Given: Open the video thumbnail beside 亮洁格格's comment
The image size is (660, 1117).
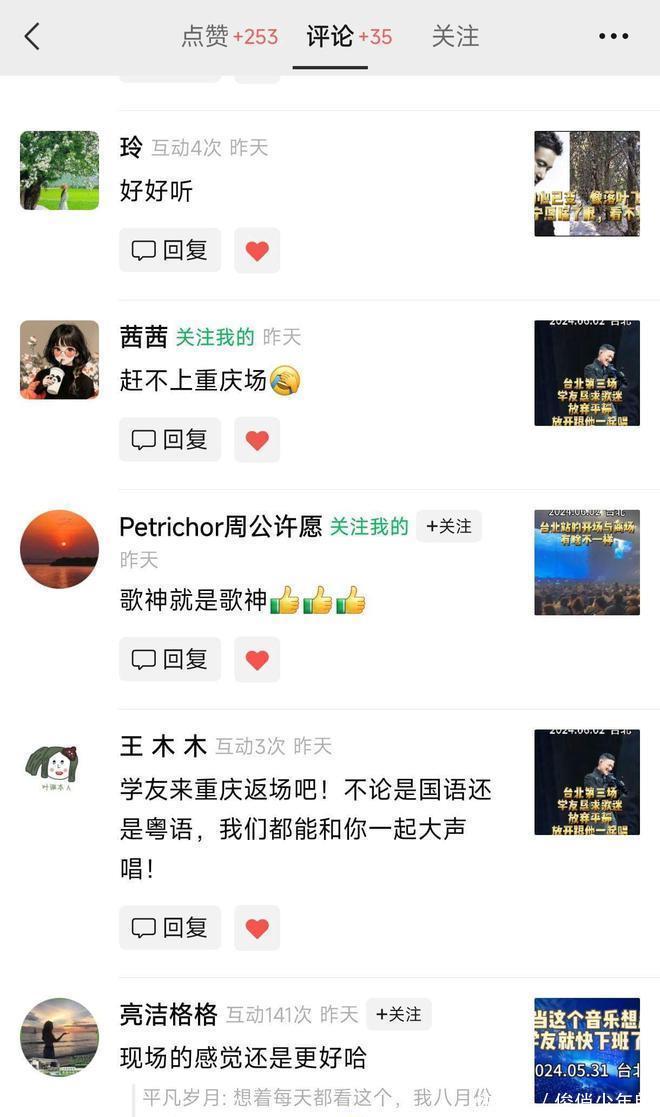Looking at the screenshot, I should [586, 1049].
